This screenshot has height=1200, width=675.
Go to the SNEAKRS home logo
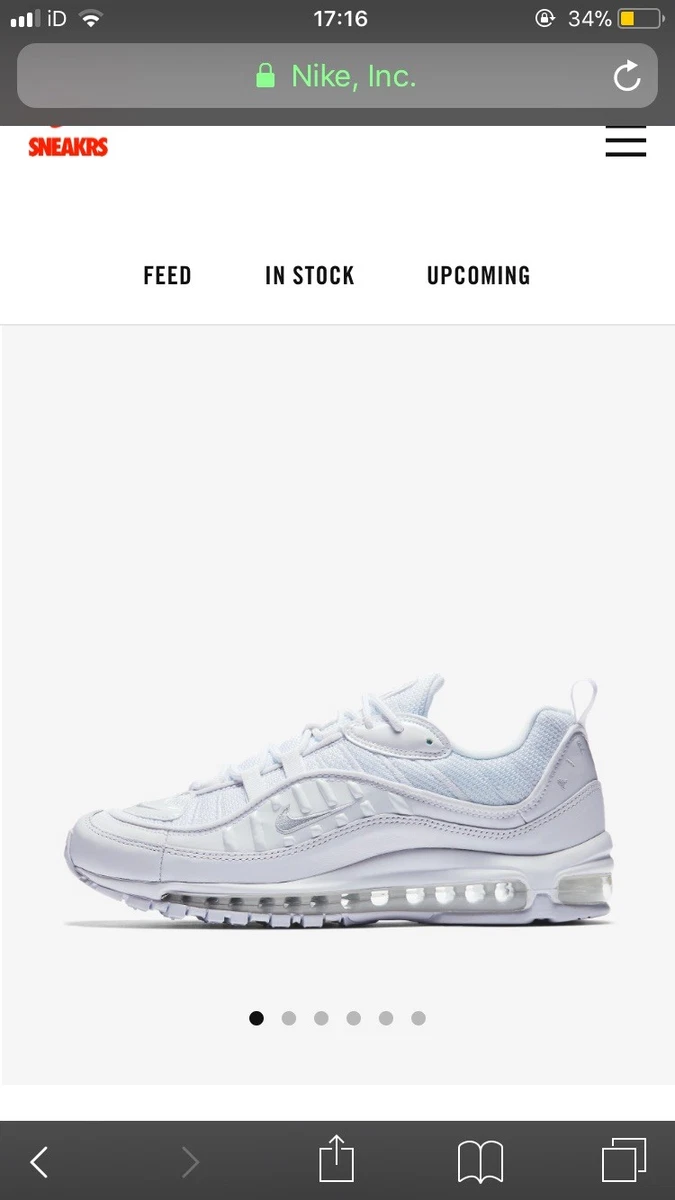pos(68,144)
